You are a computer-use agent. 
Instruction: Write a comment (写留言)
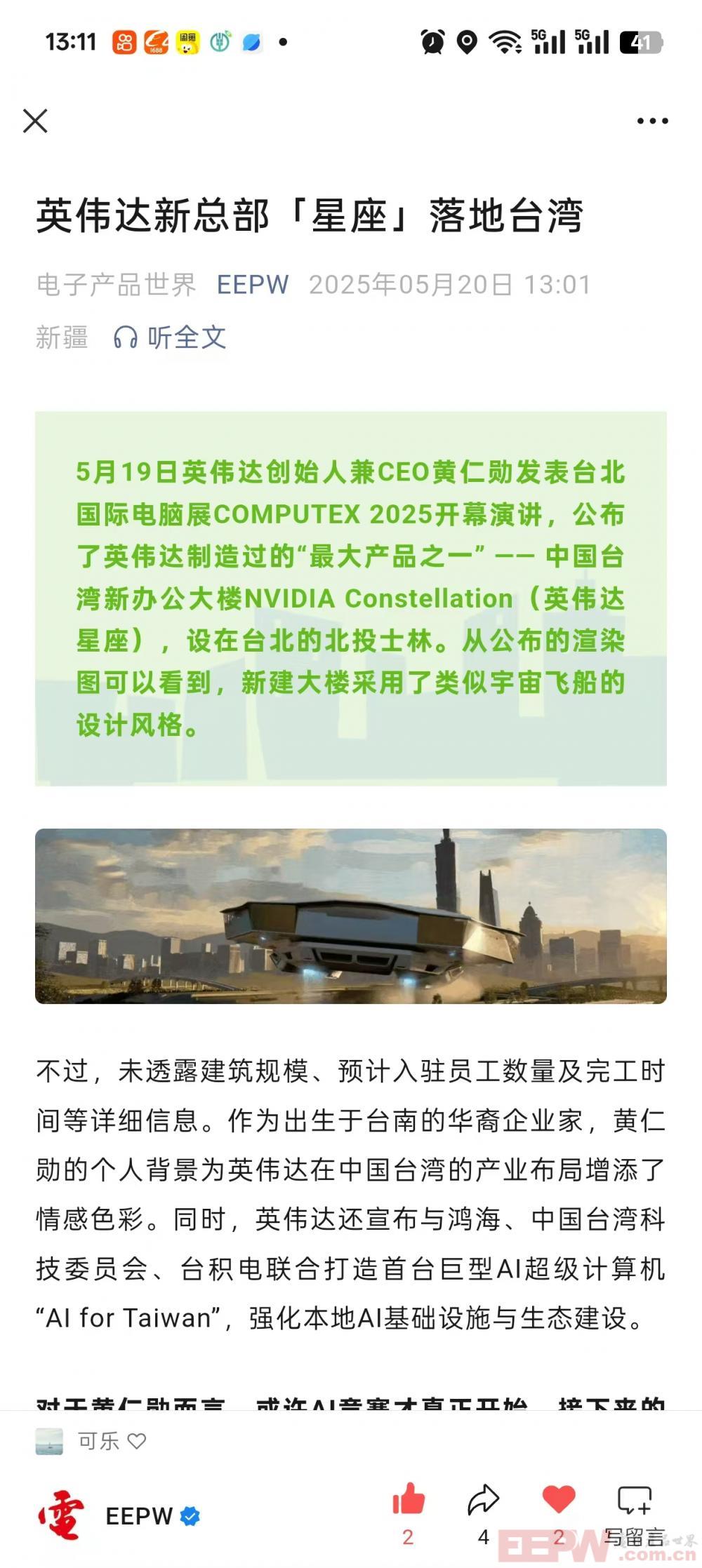pyautogui.click(x=635, y=1508)
